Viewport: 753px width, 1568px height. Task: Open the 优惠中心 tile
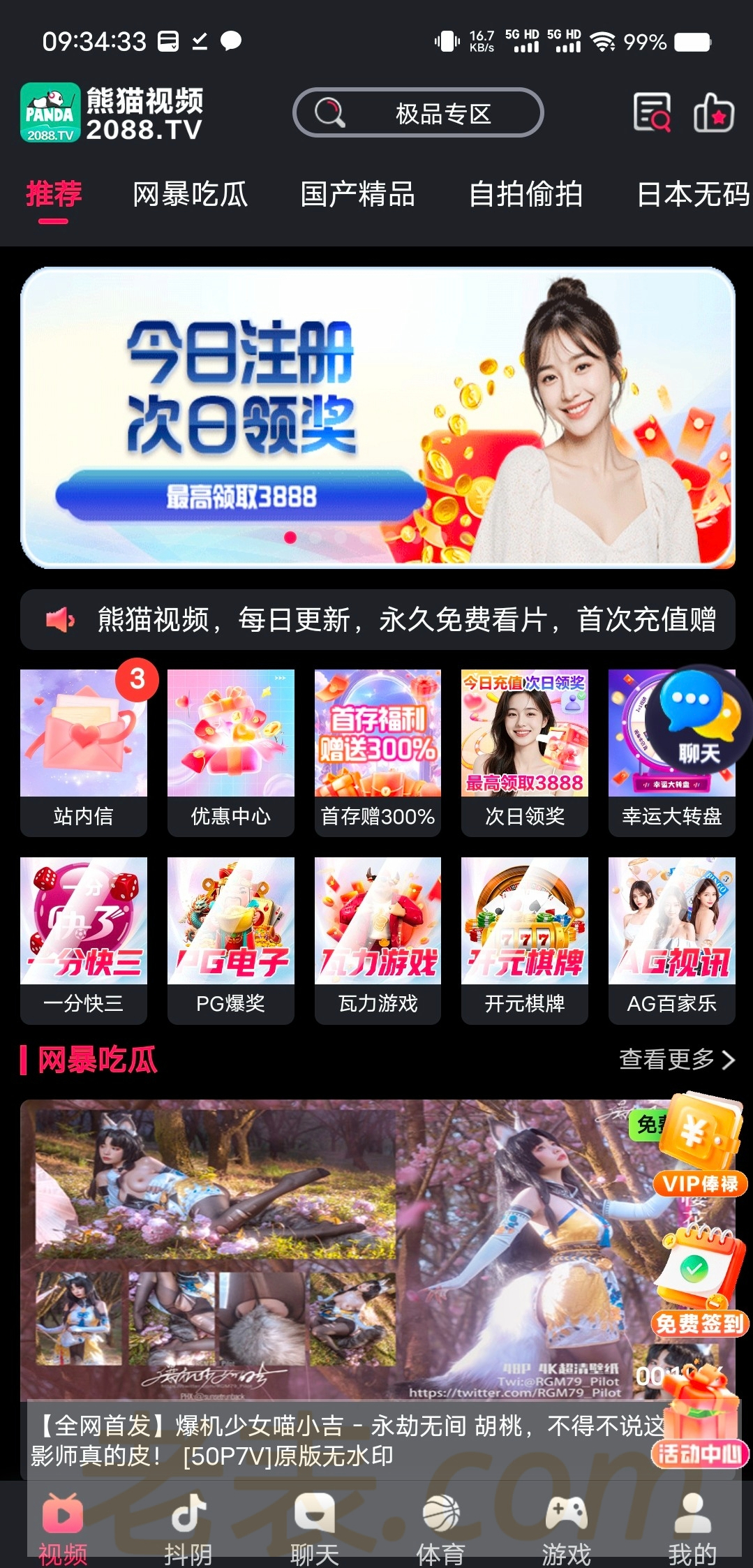pos(230,752)
